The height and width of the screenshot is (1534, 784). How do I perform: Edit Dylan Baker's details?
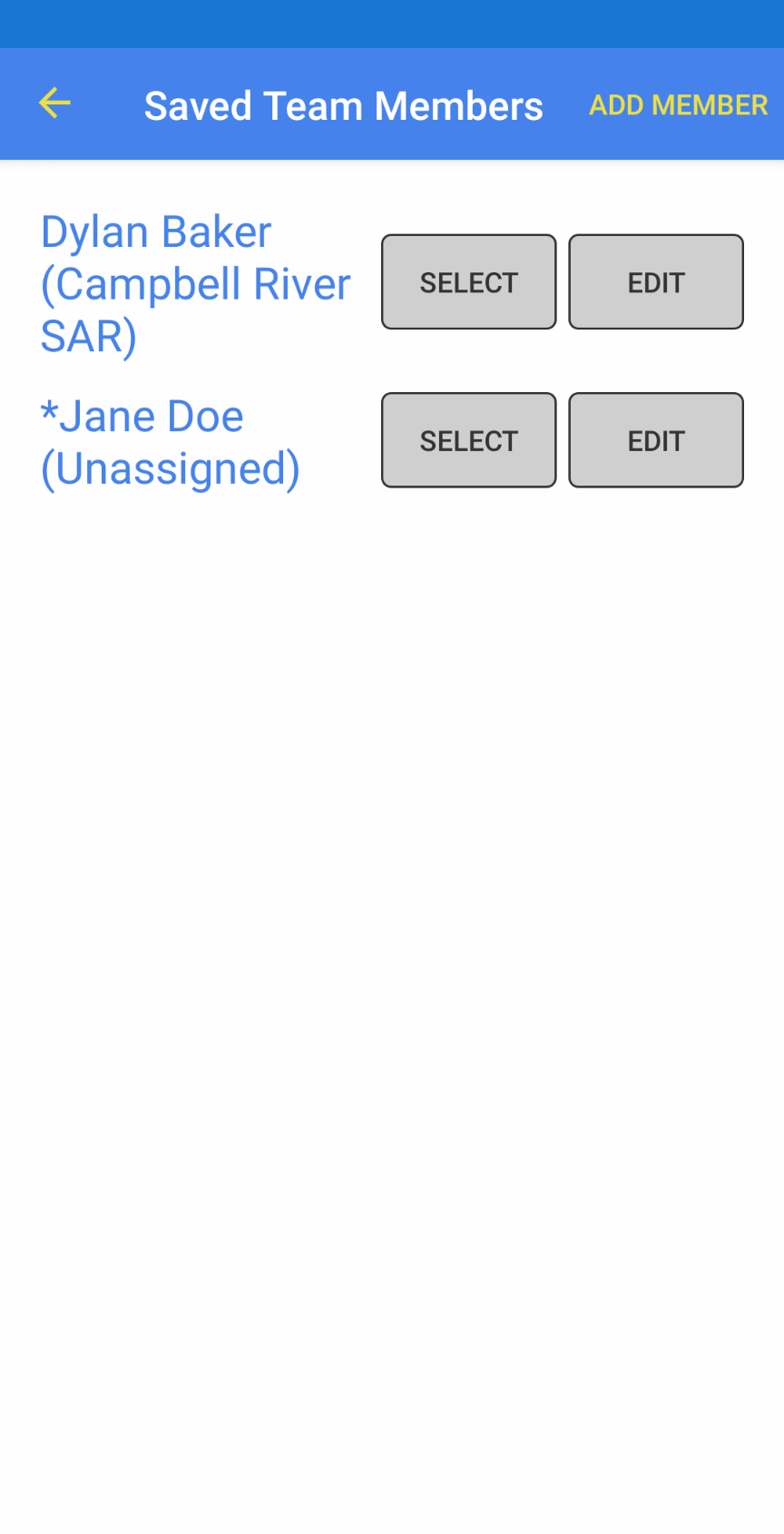pos(656,282)
